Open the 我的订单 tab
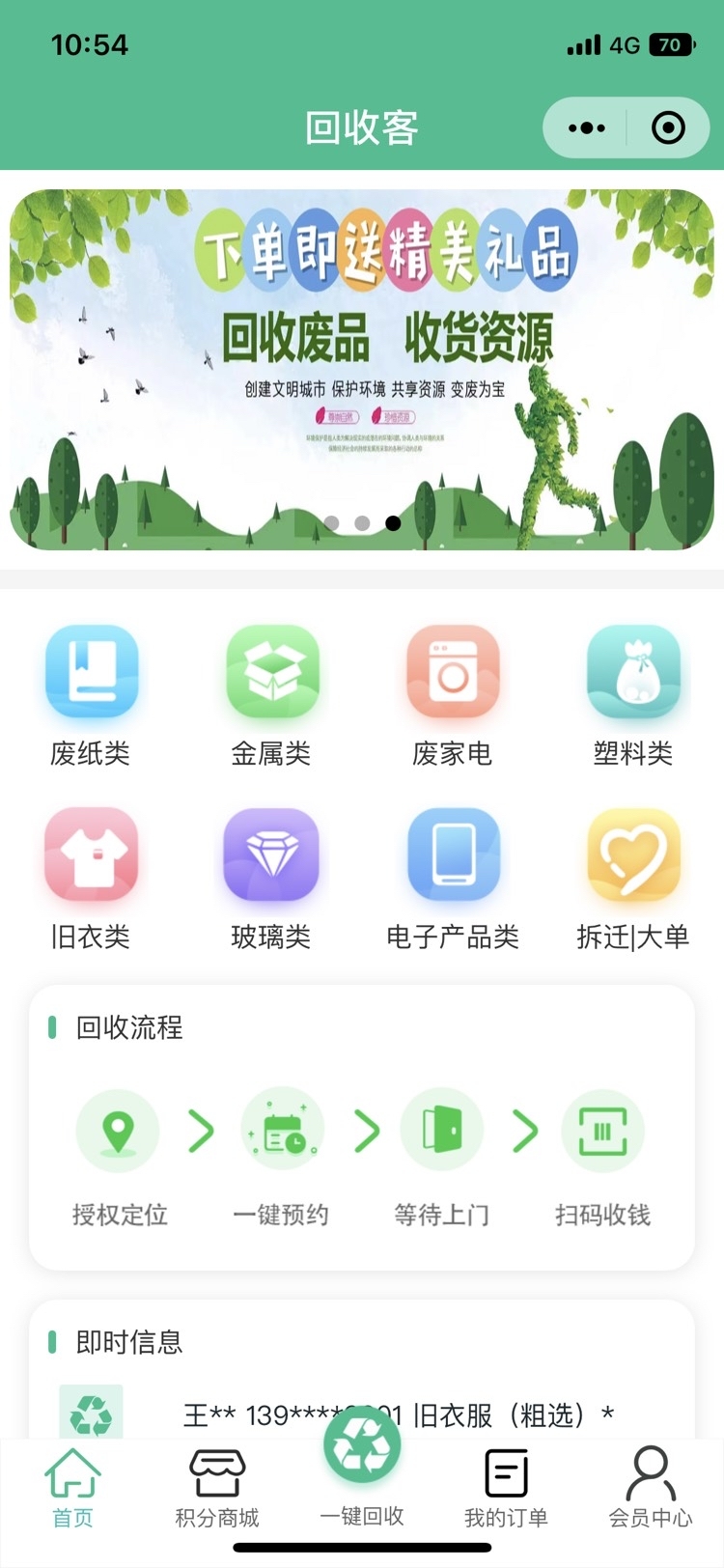This screenshot has height=1568, width=724. pos(506,1488)
